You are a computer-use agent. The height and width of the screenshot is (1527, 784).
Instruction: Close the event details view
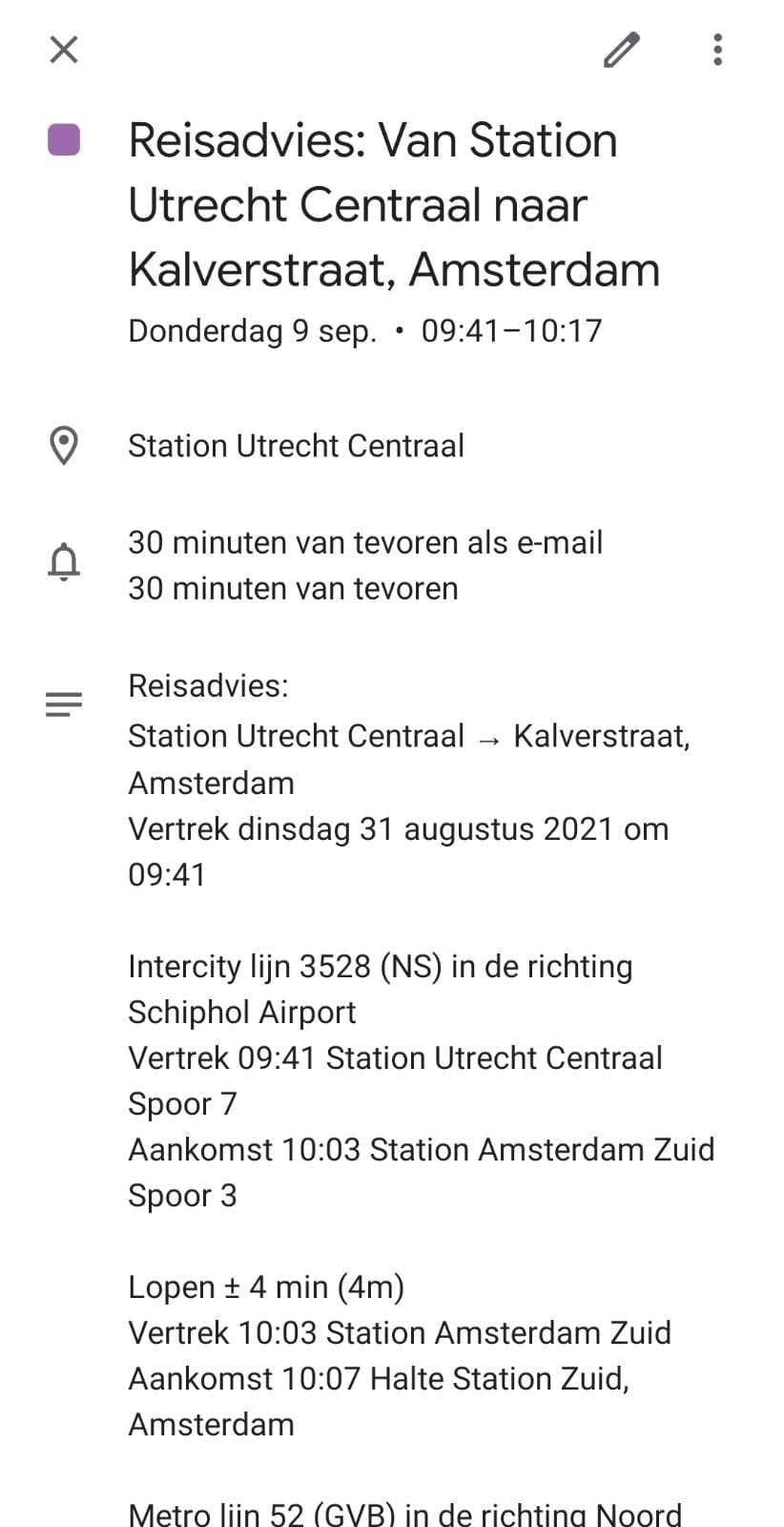pyautogui.click(x=64, y=50)
